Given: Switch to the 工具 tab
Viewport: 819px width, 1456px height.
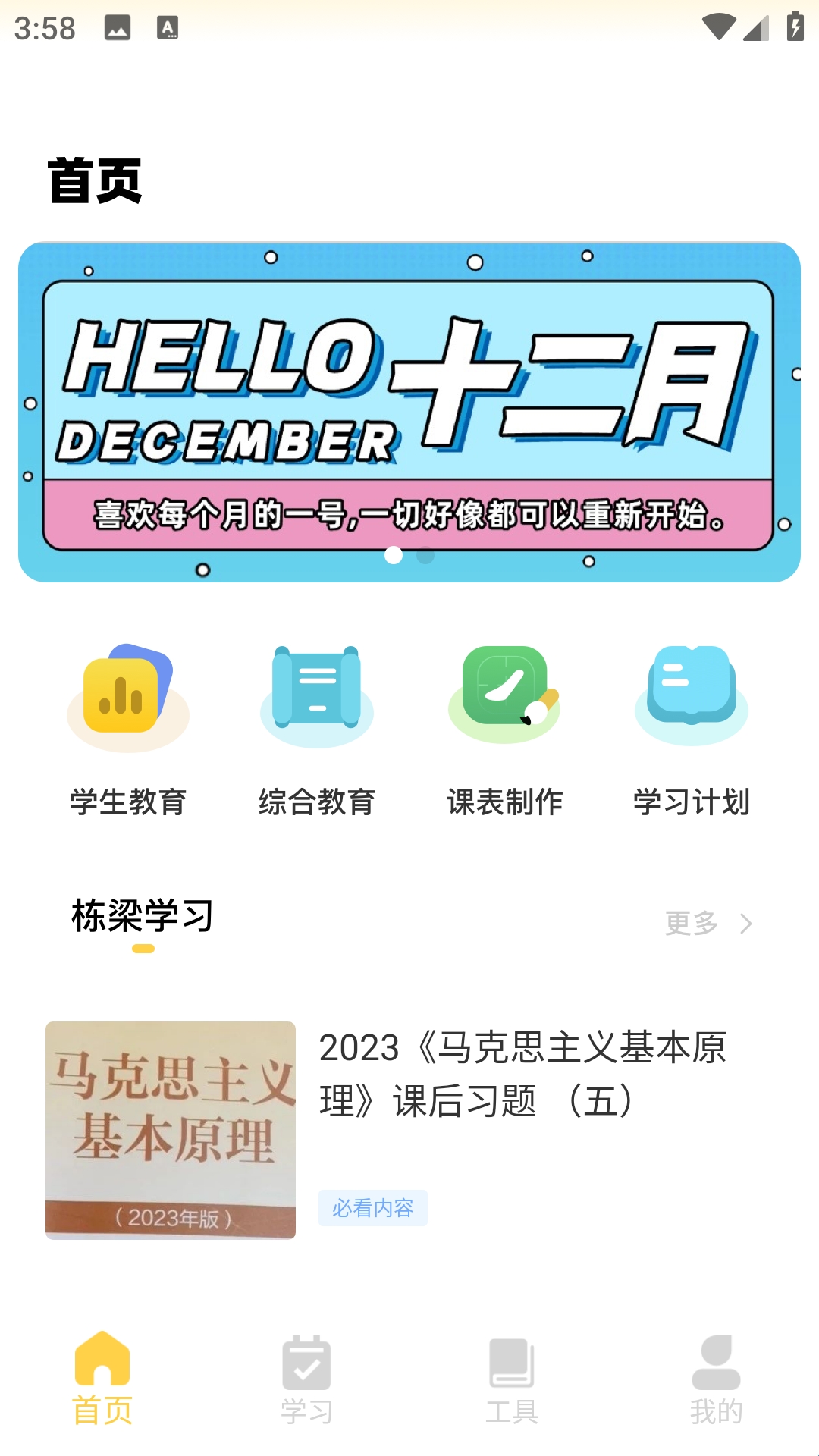Looking at the screenshot, I should pos(512,1380).
